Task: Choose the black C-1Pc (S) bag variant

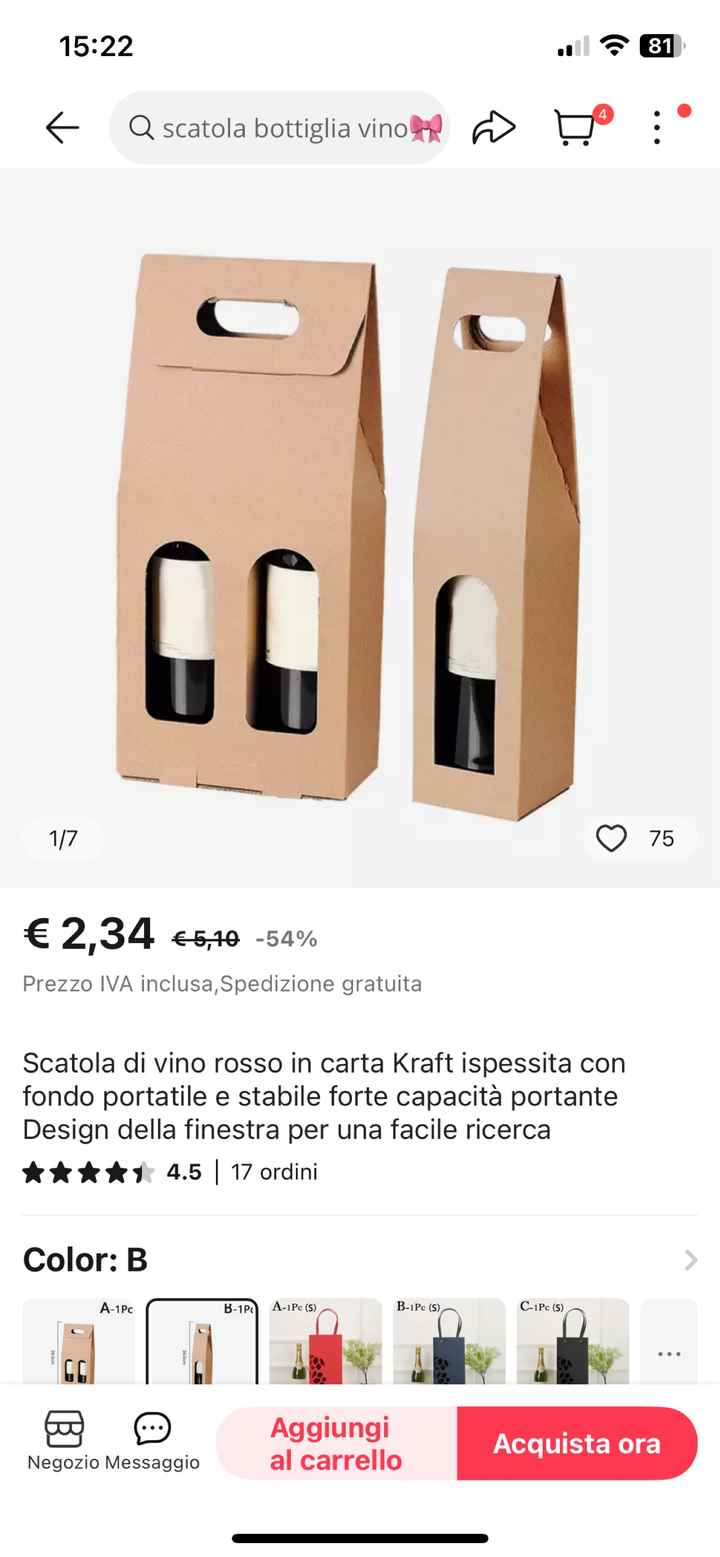Action: (x=572, y=1341)
